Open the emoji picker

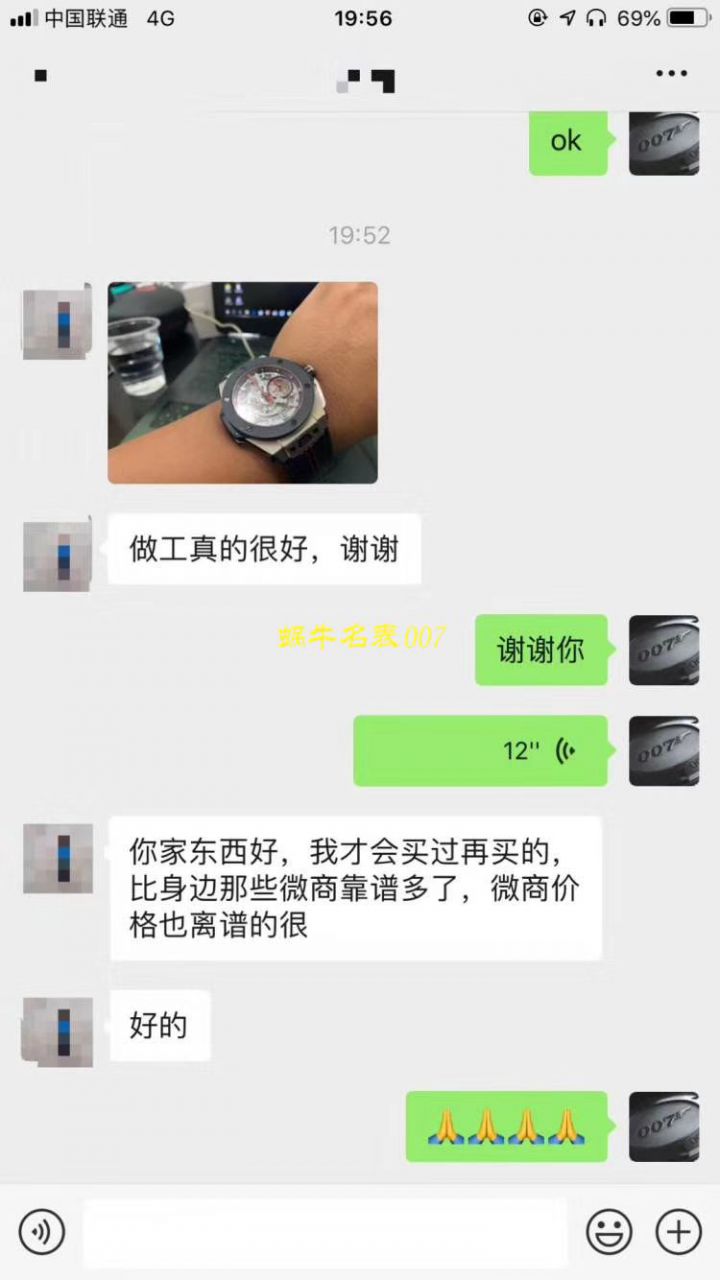(609, 1231)
